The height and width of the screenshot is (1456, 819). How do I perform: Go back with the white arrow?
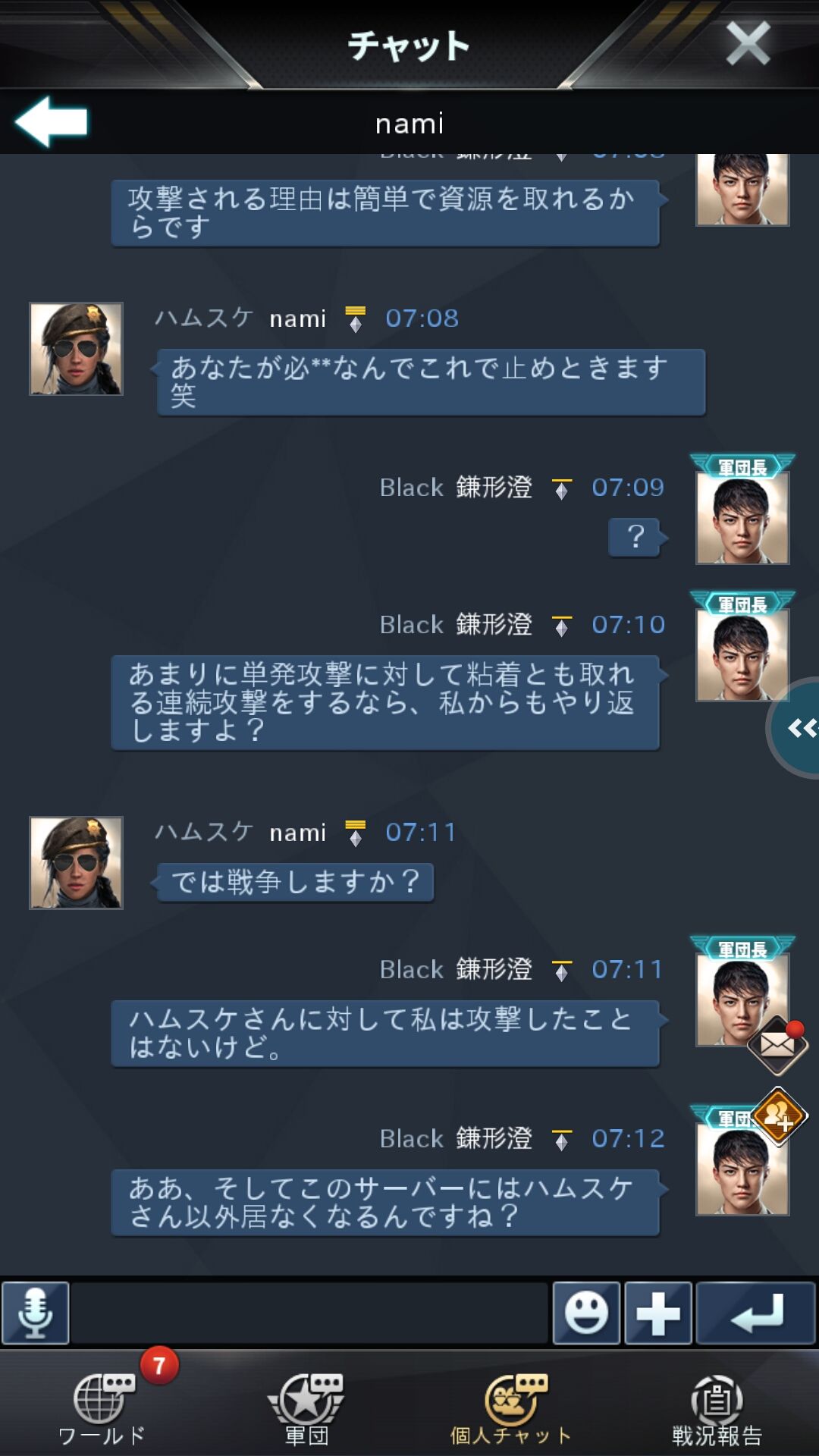pos(52,121)
